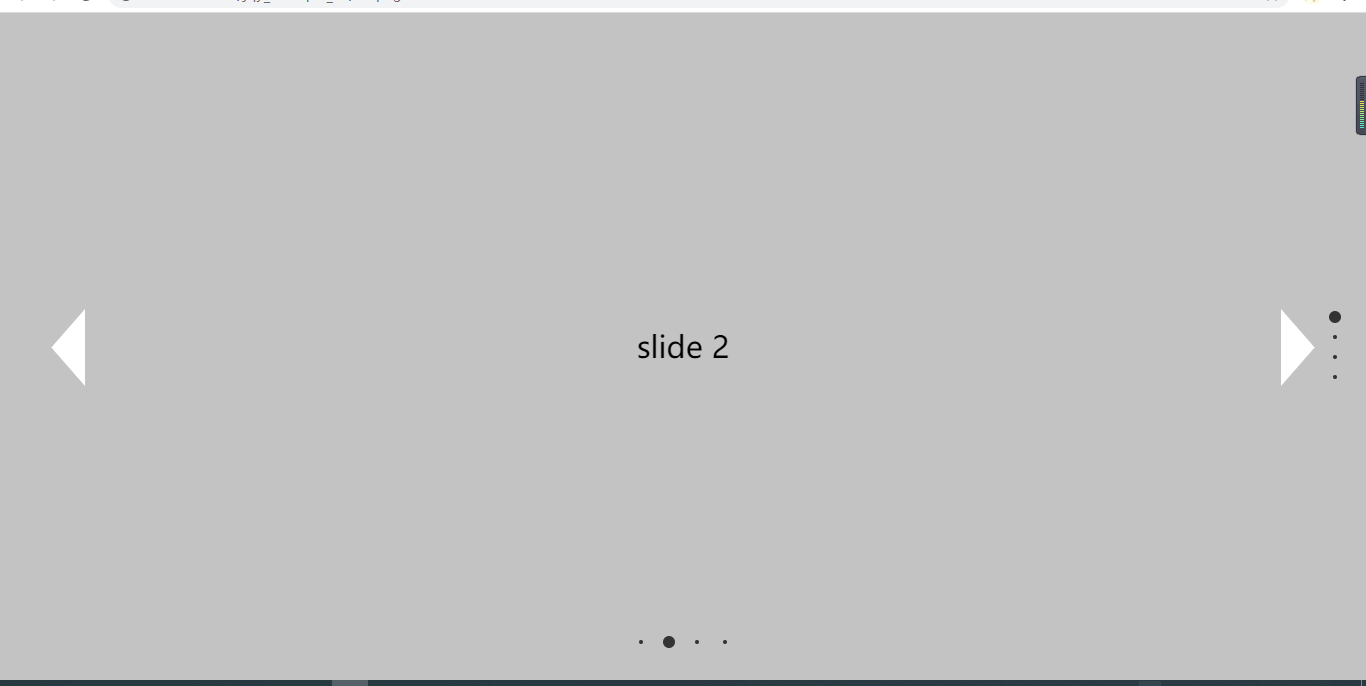
Task: Go to the previous slide with the left arrow
Action: point(70,347)
